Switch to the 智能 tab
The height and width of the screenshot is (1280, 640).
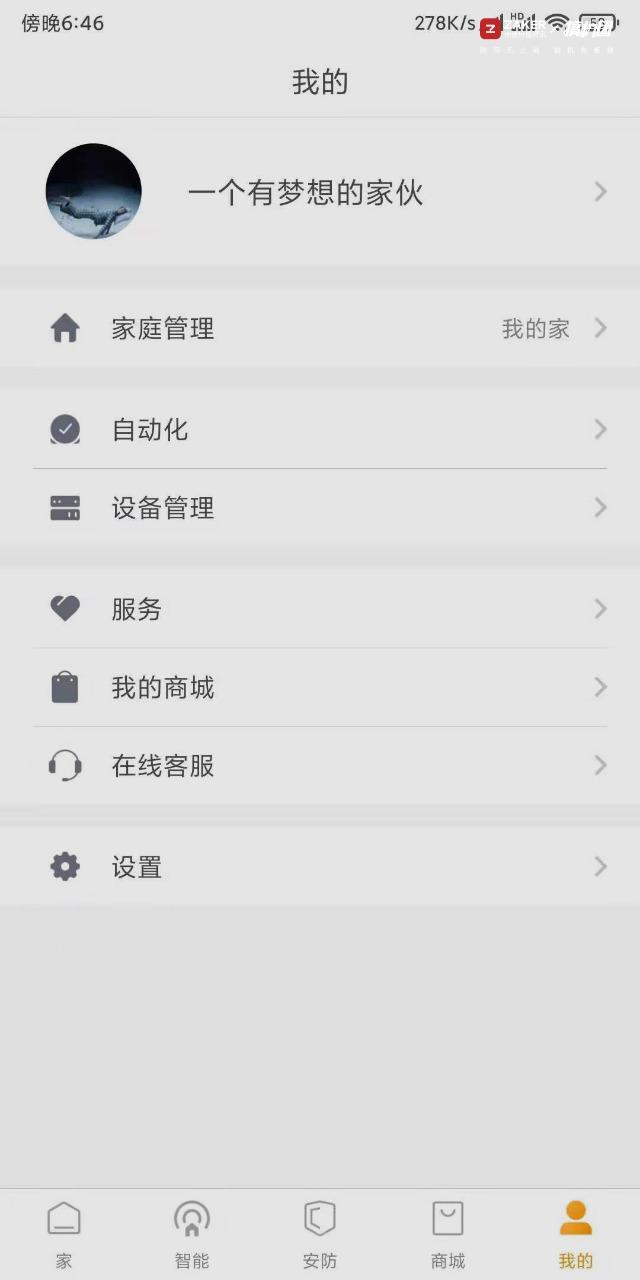(x=192, y=1235)
